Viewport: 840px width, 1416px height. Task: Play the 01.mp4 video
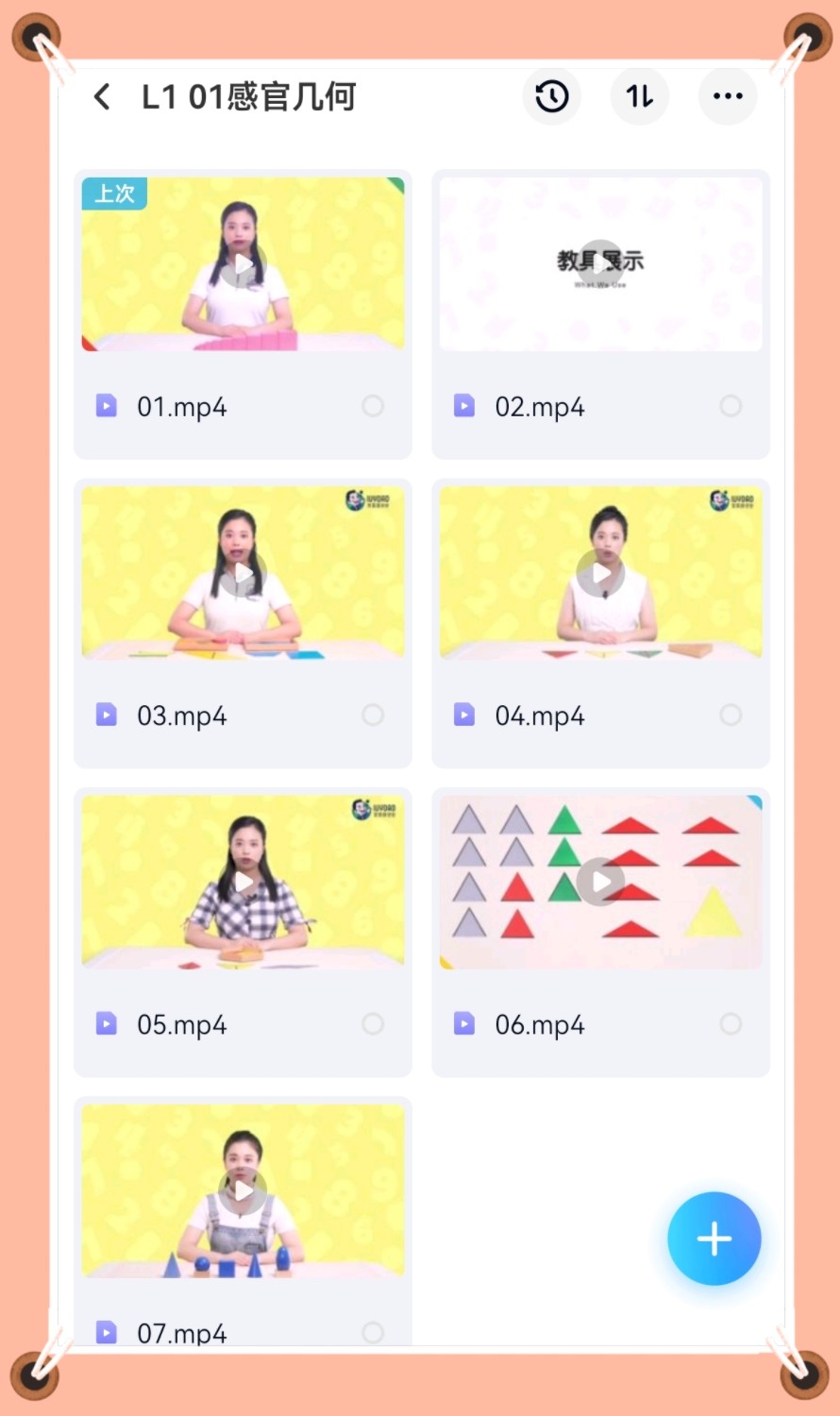tap(243, 264)
